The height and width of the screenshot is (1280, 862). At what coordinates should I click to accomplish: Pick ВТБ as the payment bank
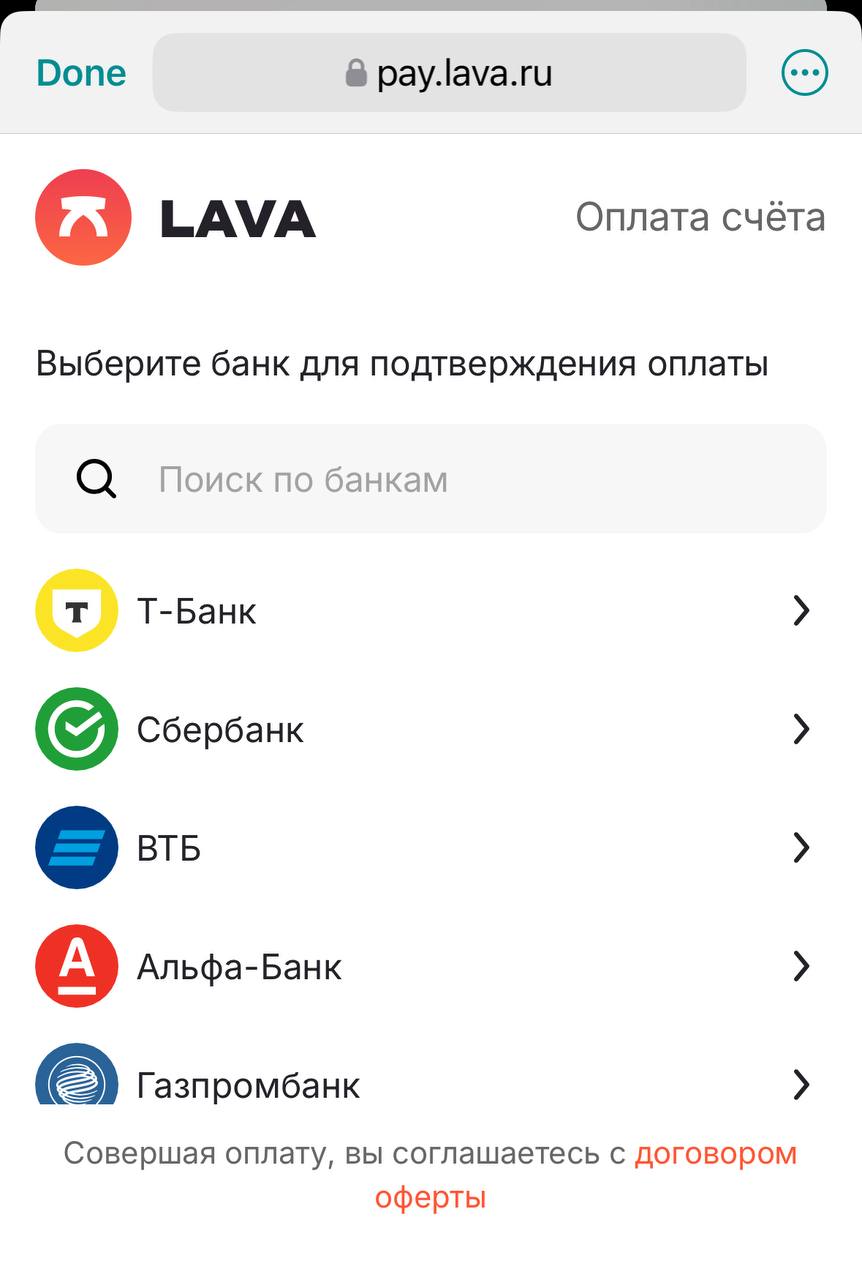tap(431, 848)
